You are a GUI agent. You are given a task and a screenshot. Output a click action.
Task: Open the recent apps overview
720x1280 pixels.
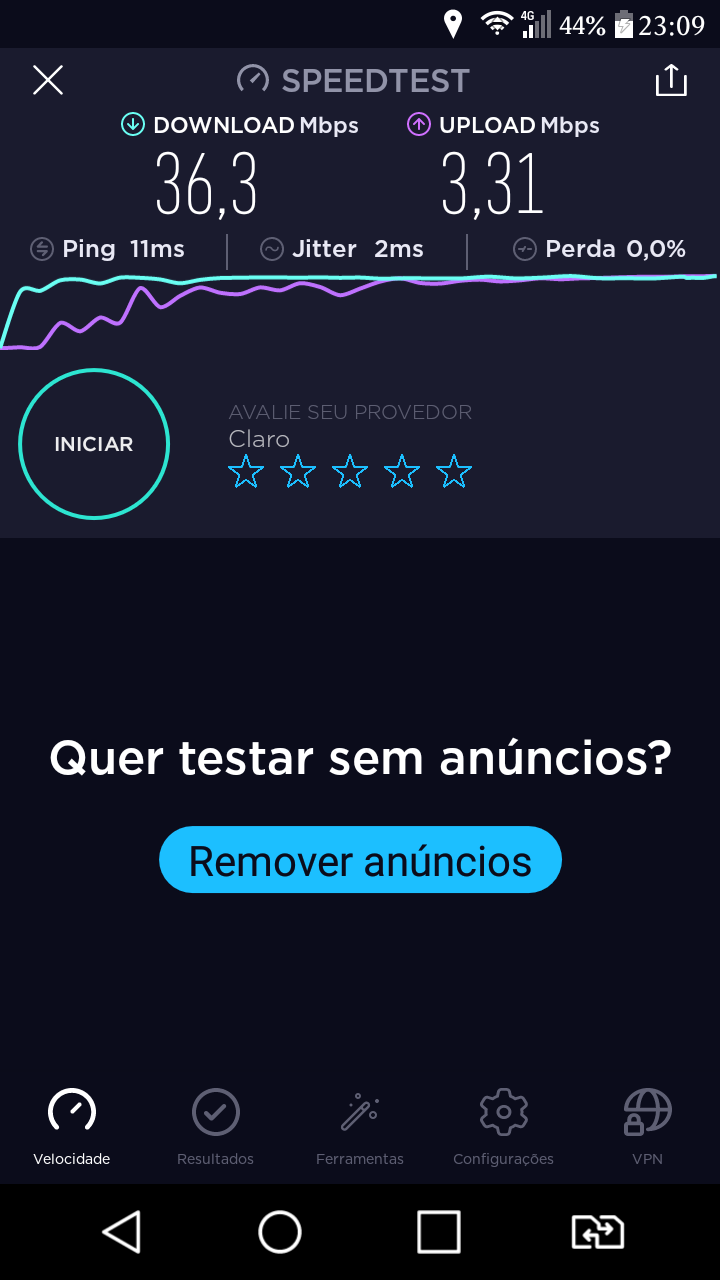pyautogui.click(x=438, y=1232)
